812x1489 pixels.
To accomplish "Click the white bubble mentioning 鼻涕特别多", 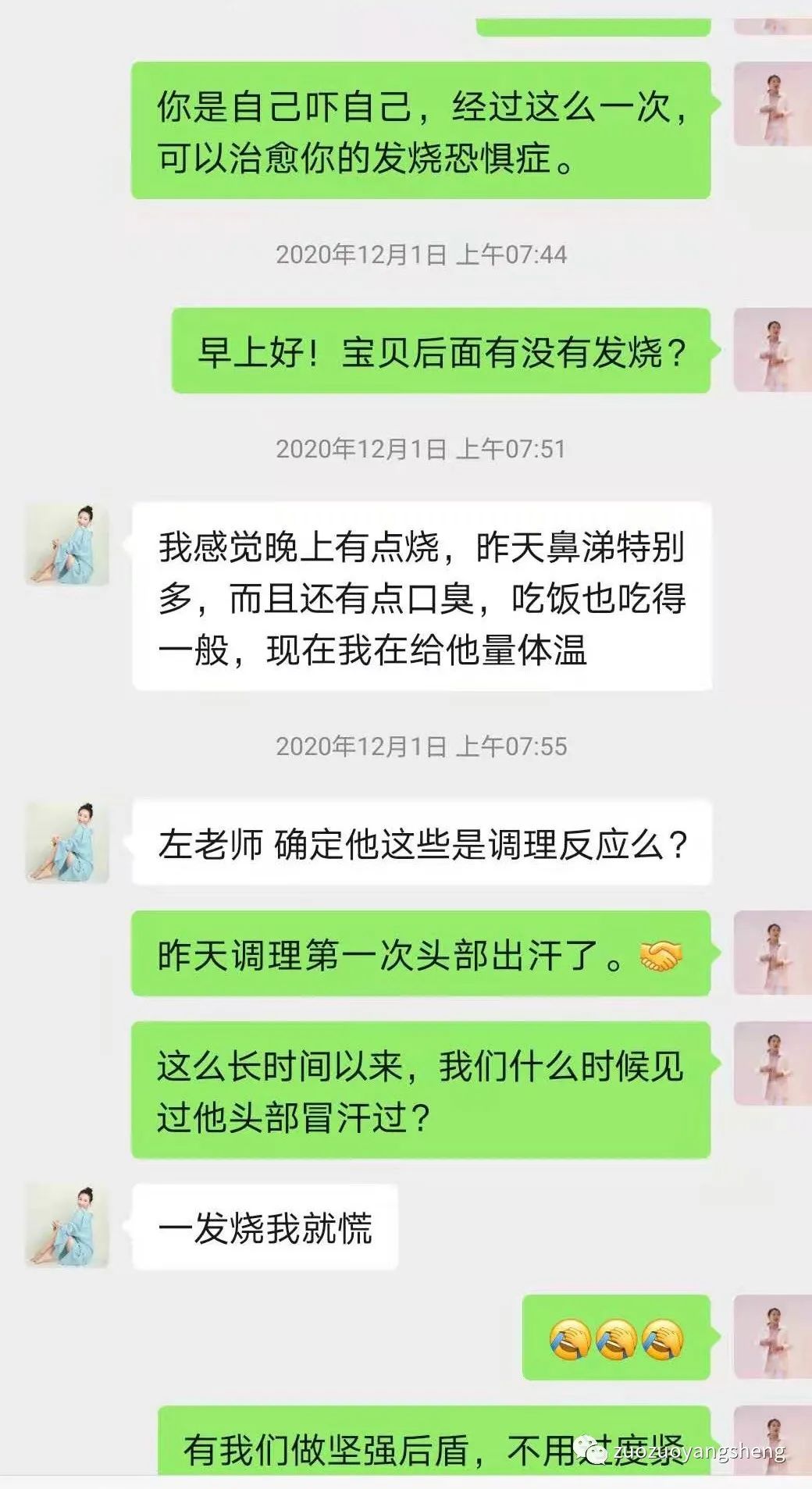I will pyautogui.click(x=426, y=597).
